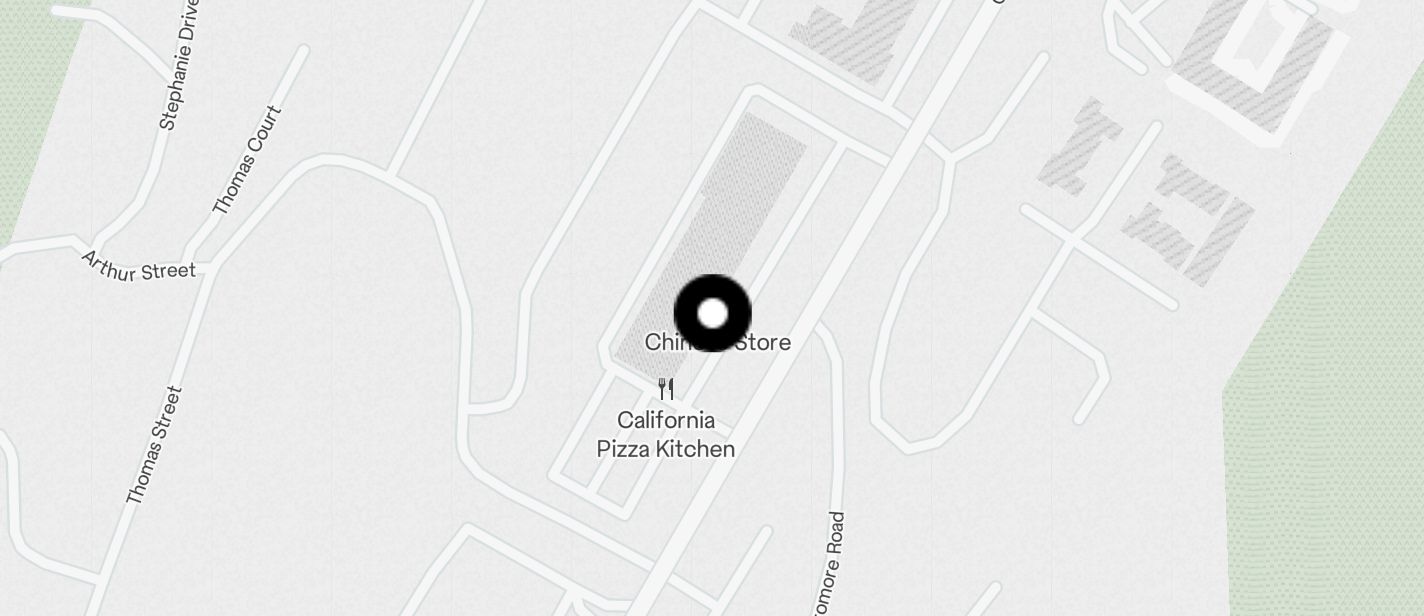Select the California Pizza Kitchen restaurant marker
Viewport: 1424px width, 616px height.
[666, 389]
